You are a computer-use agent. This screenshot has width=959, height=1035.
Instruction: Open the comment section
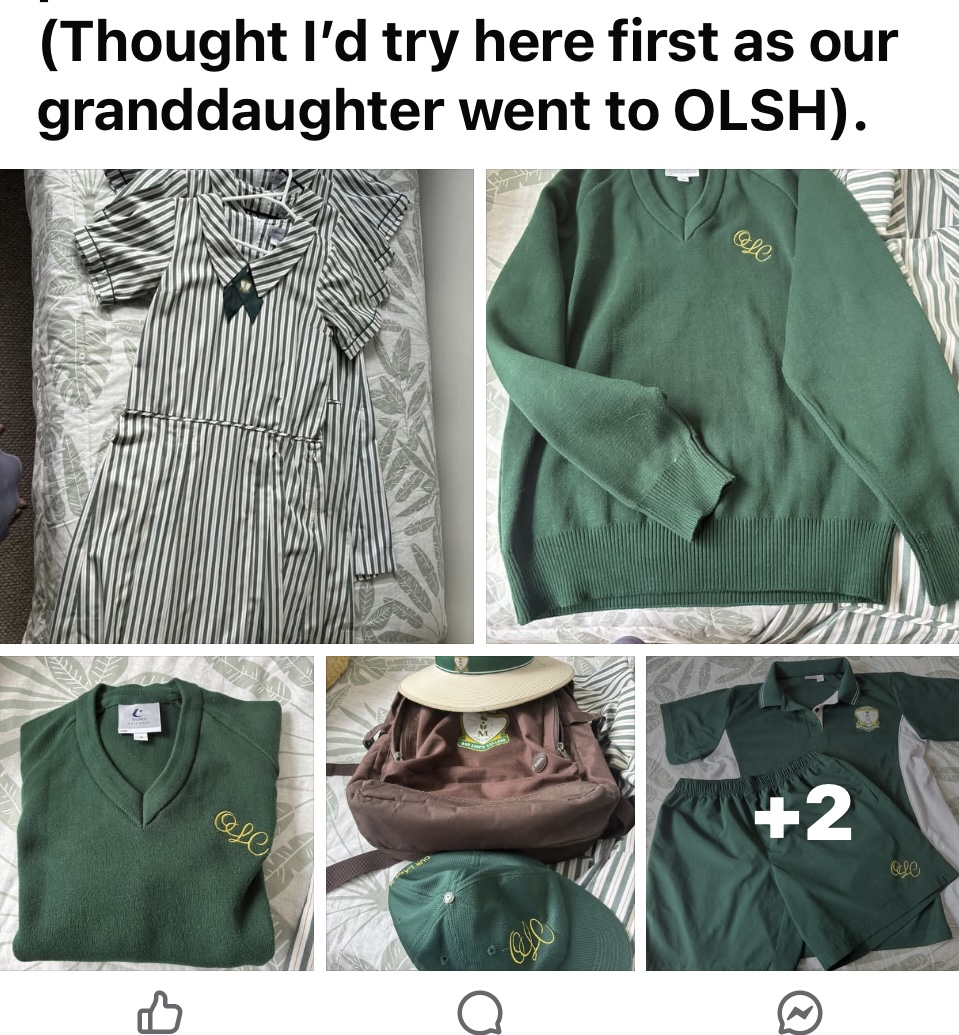pos(479,1013)
